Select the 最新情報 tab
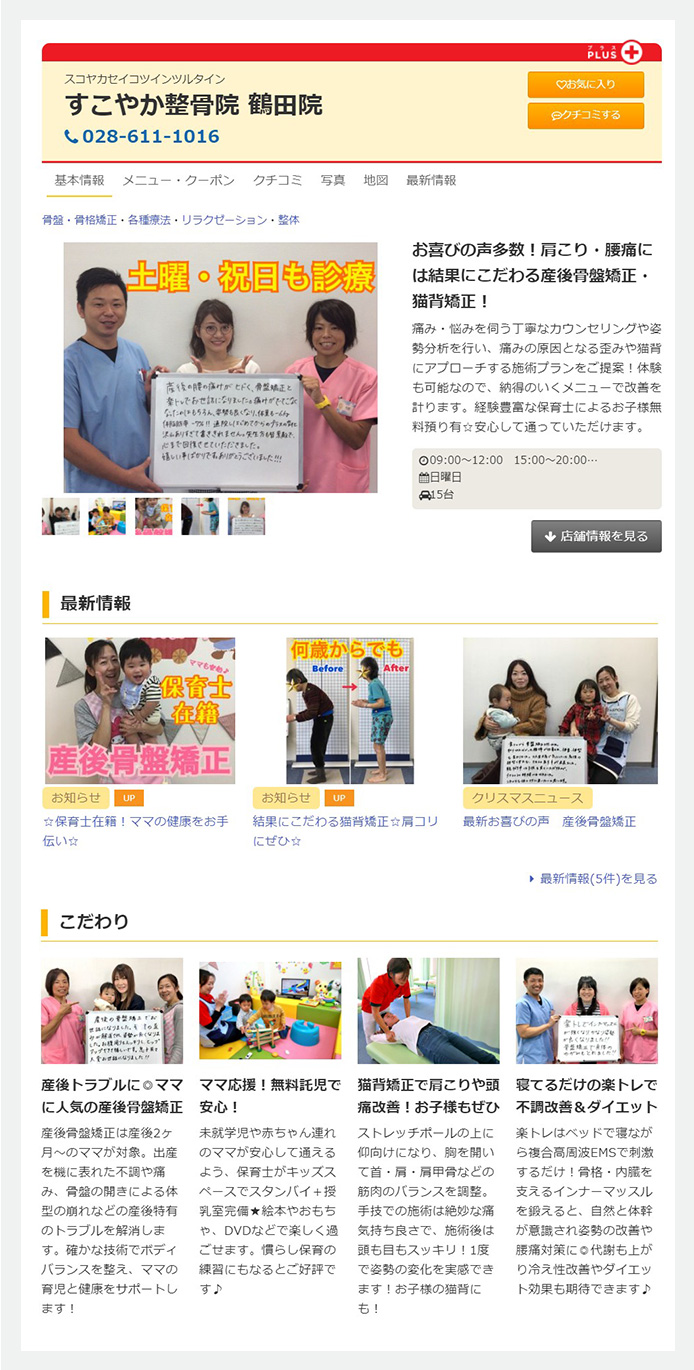 point(431,180)
